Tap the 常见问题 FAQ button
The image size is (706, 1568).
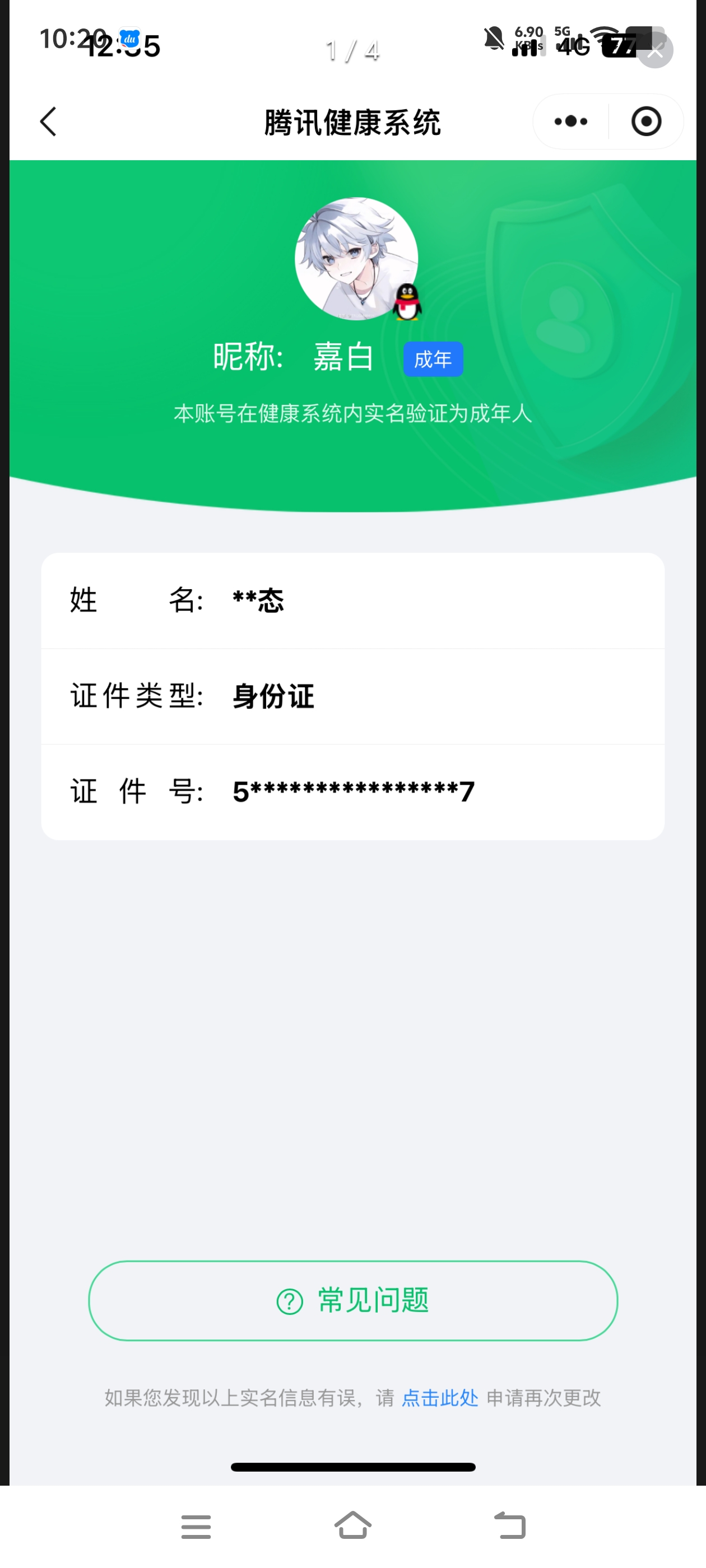click(352, 1300)
